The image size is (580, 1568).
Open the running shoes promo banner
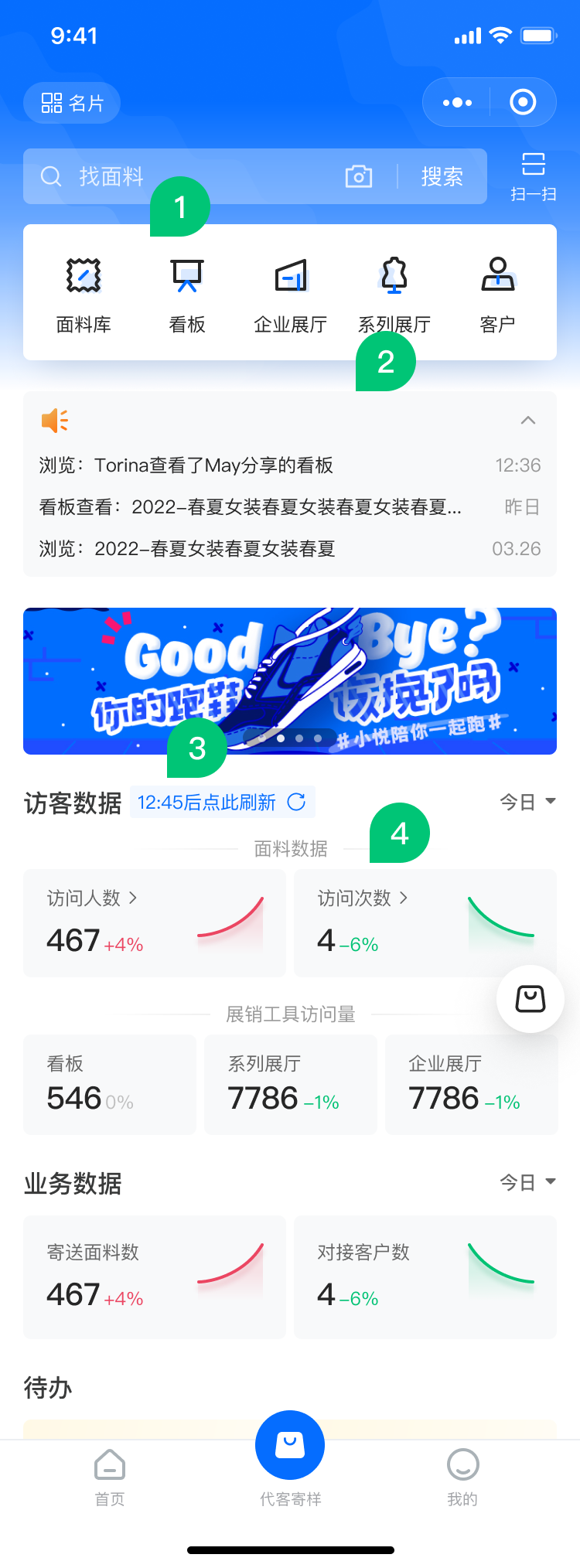point(290,680)
